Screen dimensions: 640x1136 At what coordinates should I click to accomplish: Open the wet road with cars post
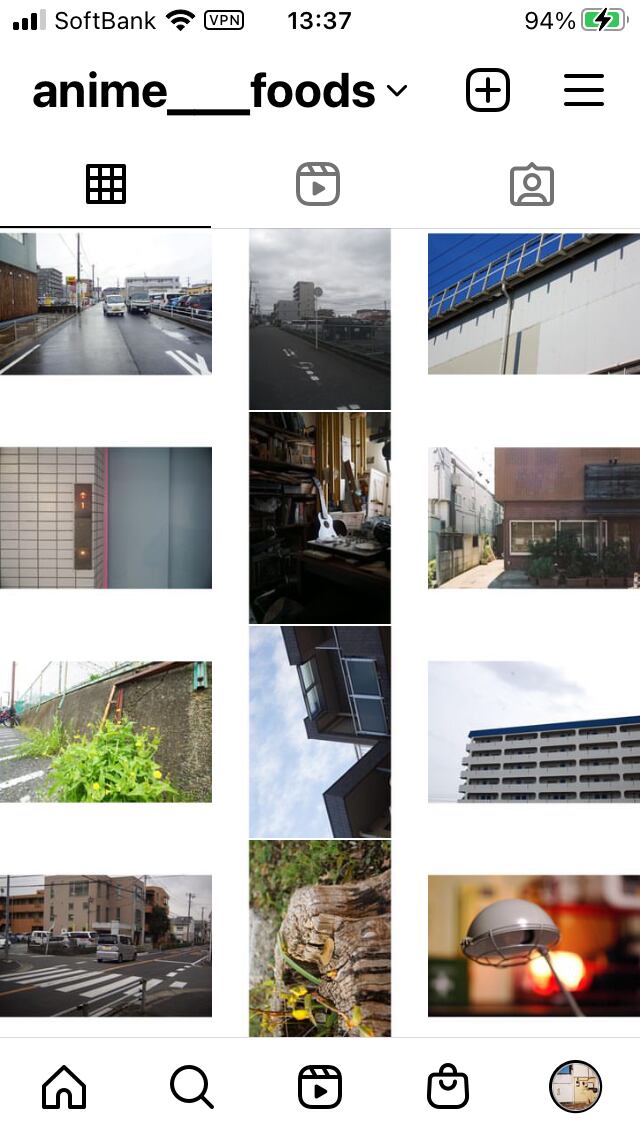point(106,304)
